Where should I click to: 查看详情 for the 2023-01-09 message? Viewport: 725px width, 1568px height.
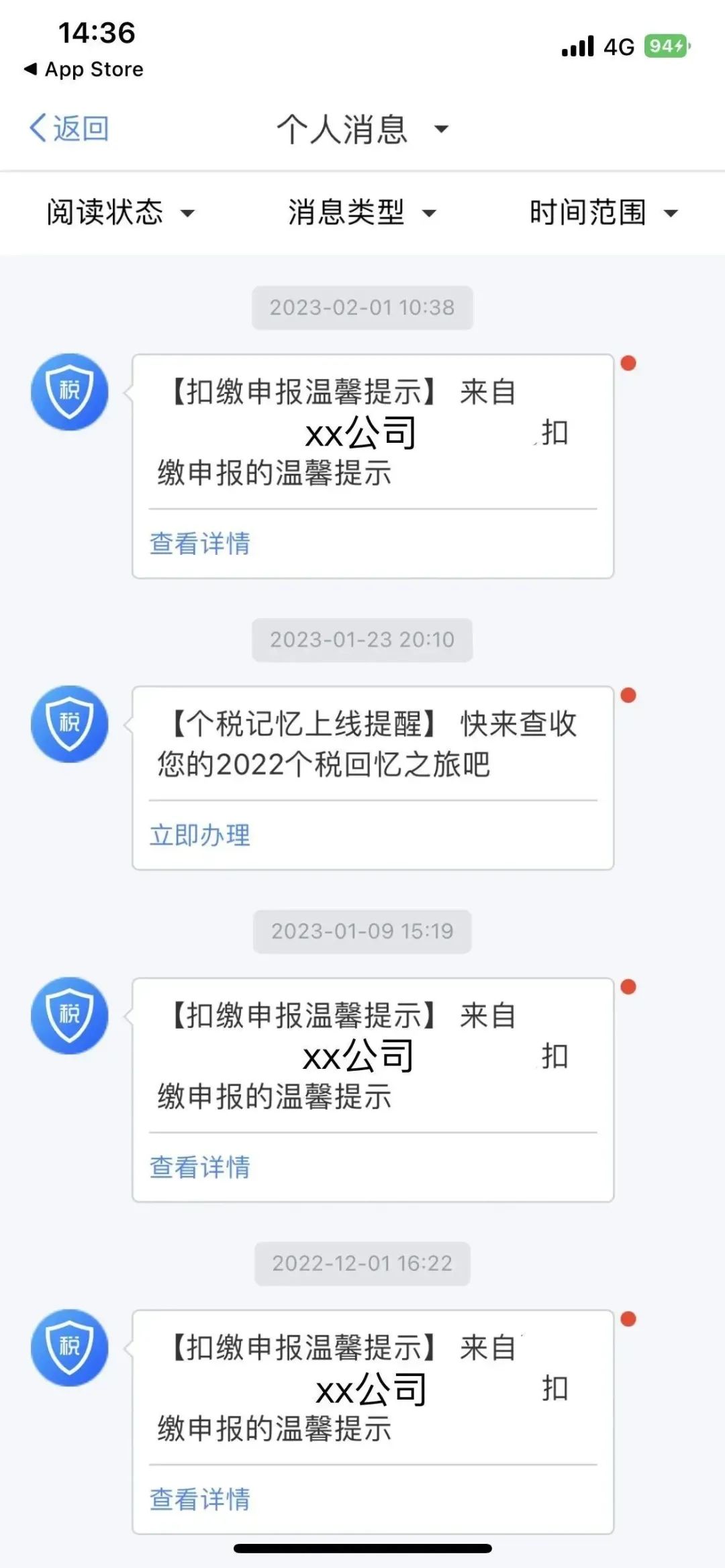[200, 1167]
